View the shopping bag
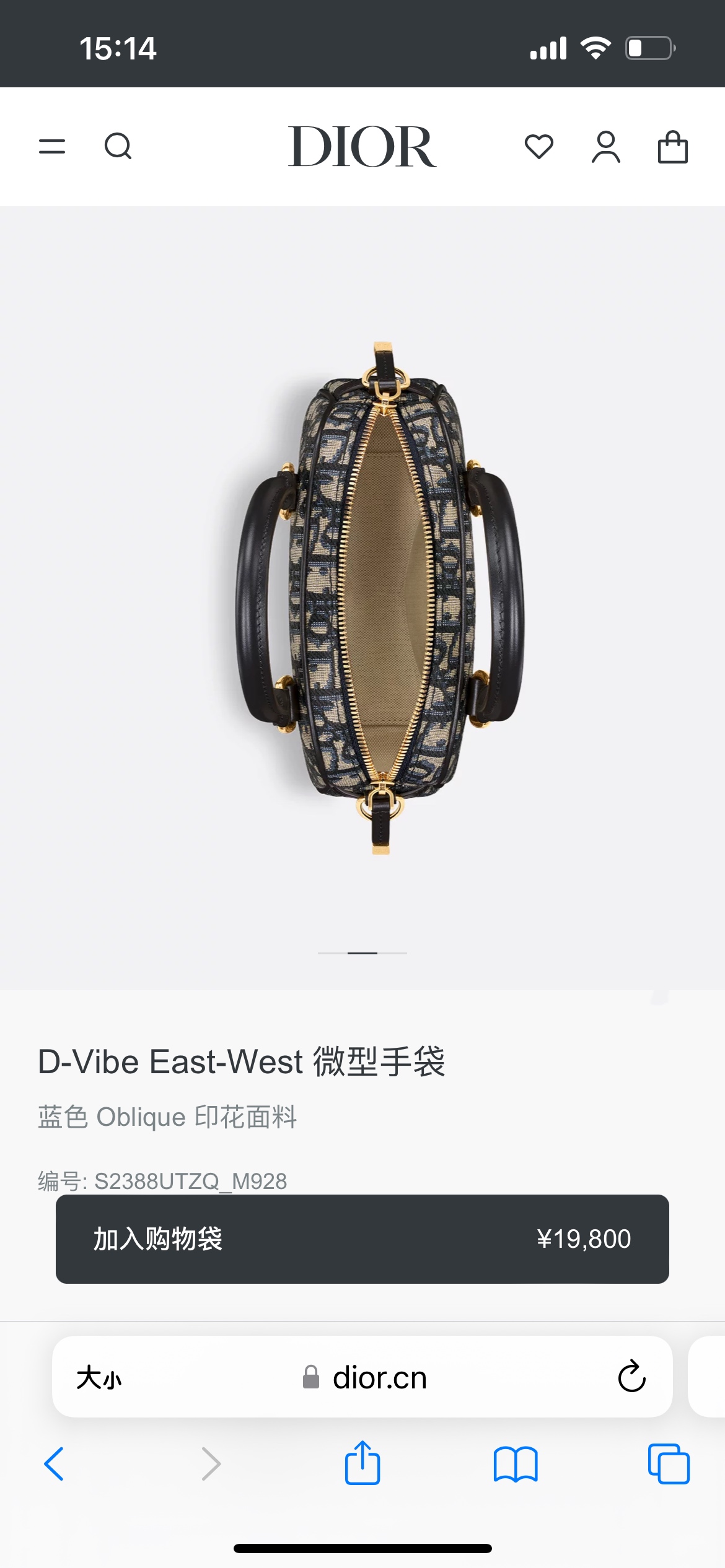This screenshot has height=1568, width=725. 672,147
